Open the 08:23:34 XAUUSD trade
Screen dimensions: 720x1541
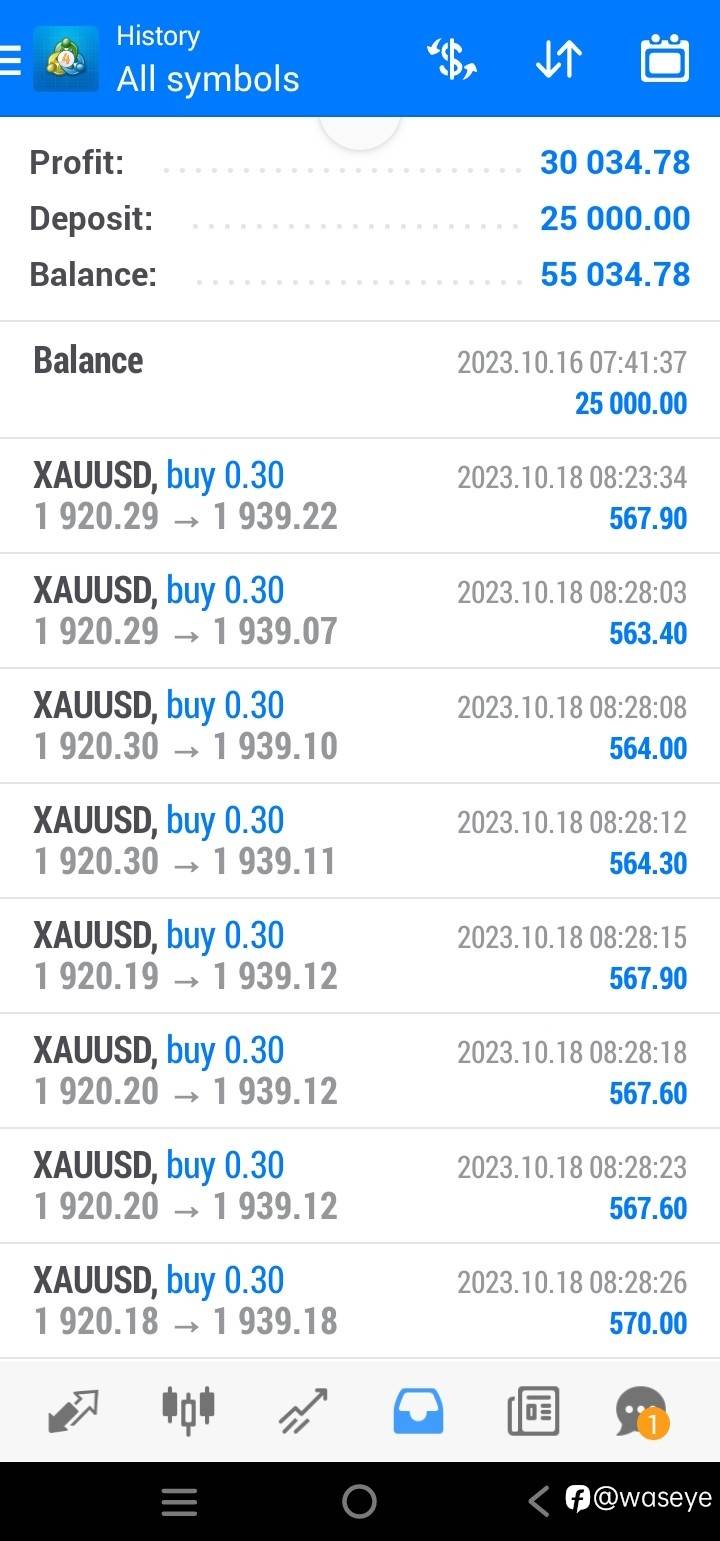click(x=360, y=496)
